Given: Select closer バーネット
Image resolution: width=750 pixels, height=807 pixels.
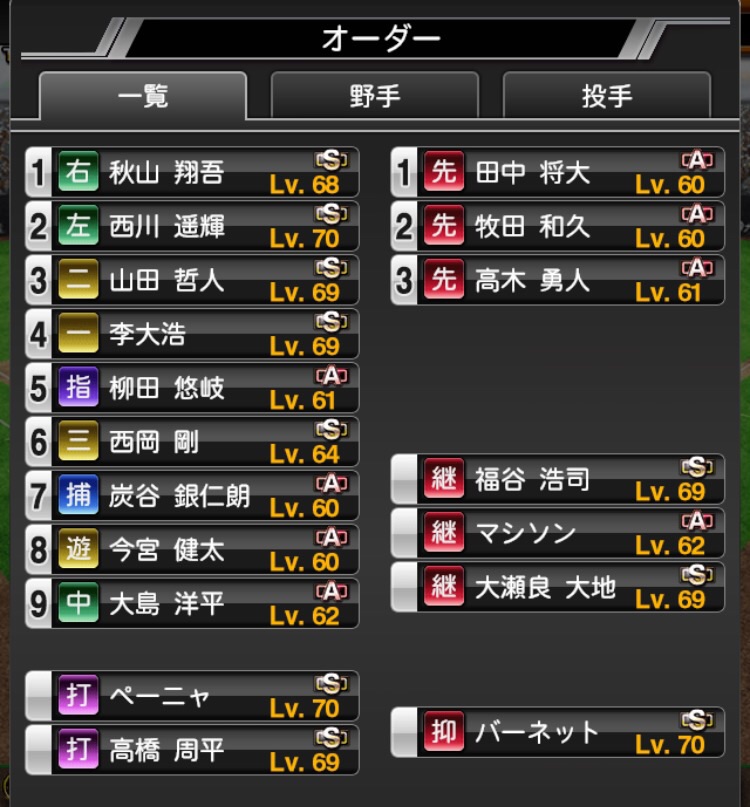Looking at the screenshot, I should [x=558, y=733].
